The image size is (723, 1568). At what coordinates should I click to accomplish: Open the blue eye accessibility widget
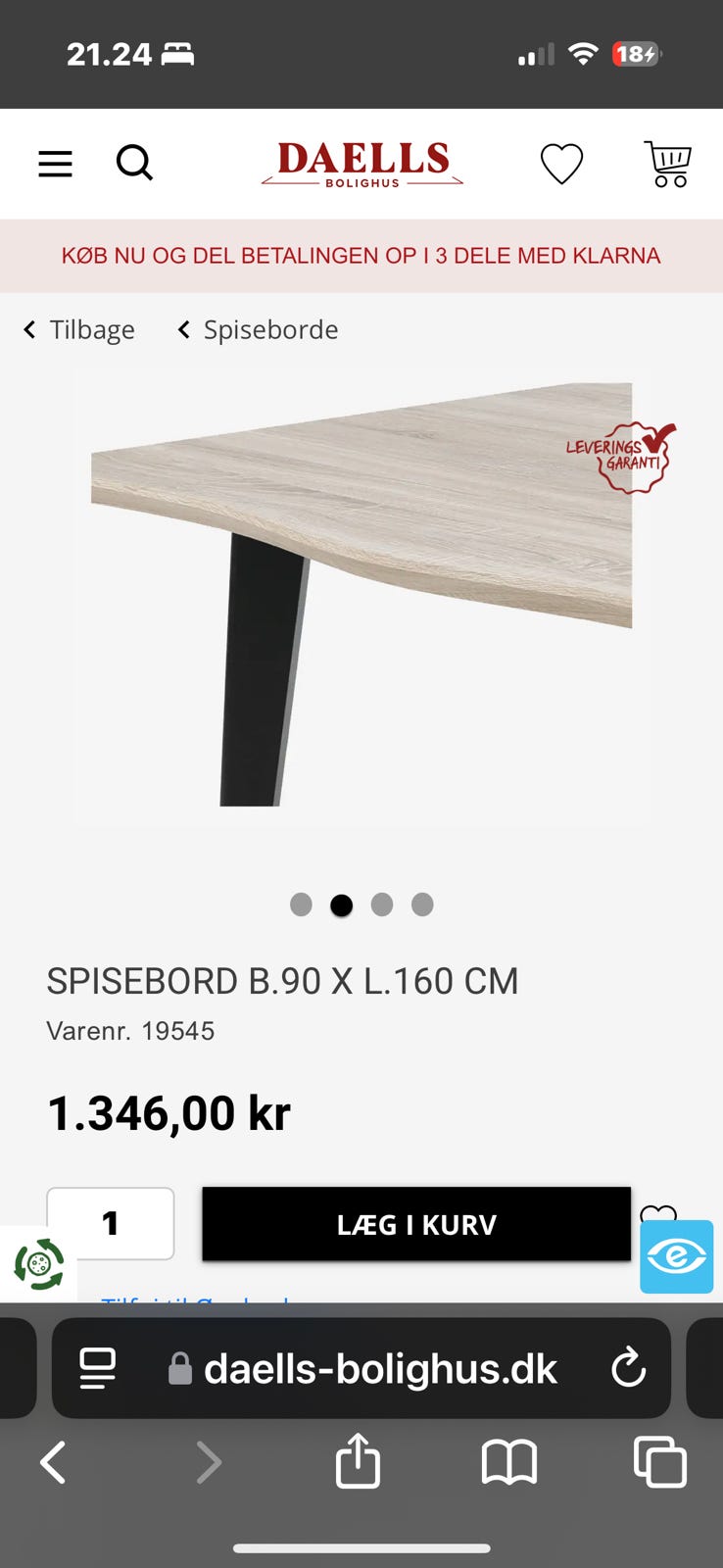pos(676,1256)
